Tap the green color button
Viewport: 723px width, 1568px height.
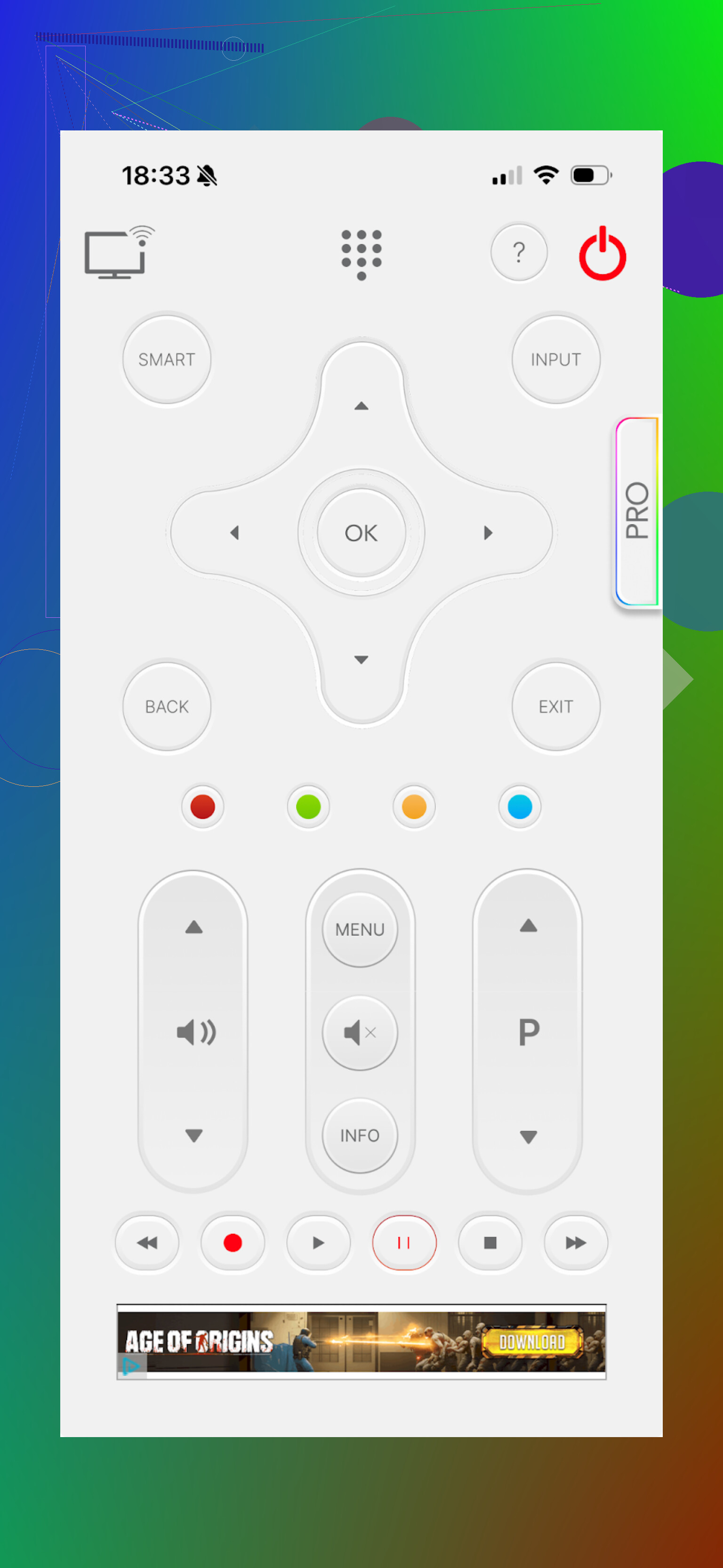pos(308,807)
